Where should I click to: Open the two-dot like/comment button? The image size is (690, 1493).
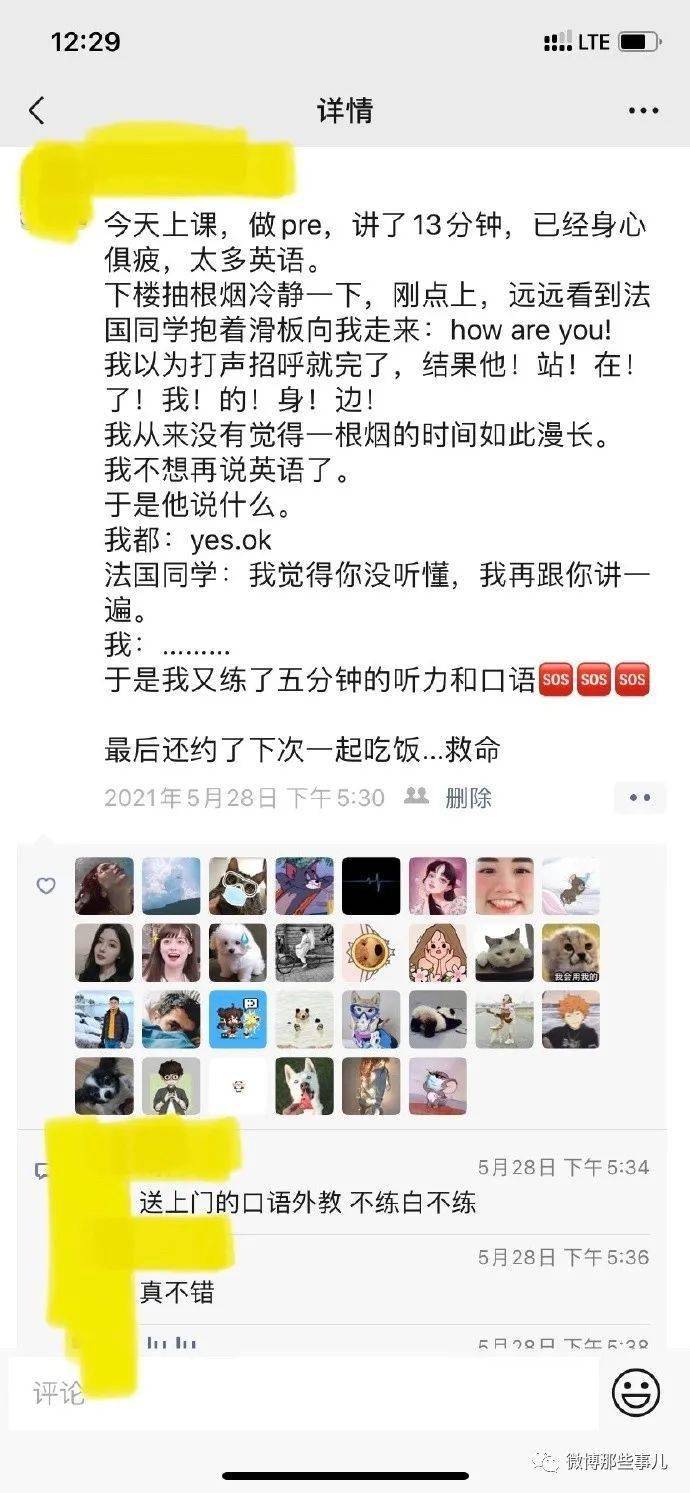pyautogui.click(x=640, y=798)
